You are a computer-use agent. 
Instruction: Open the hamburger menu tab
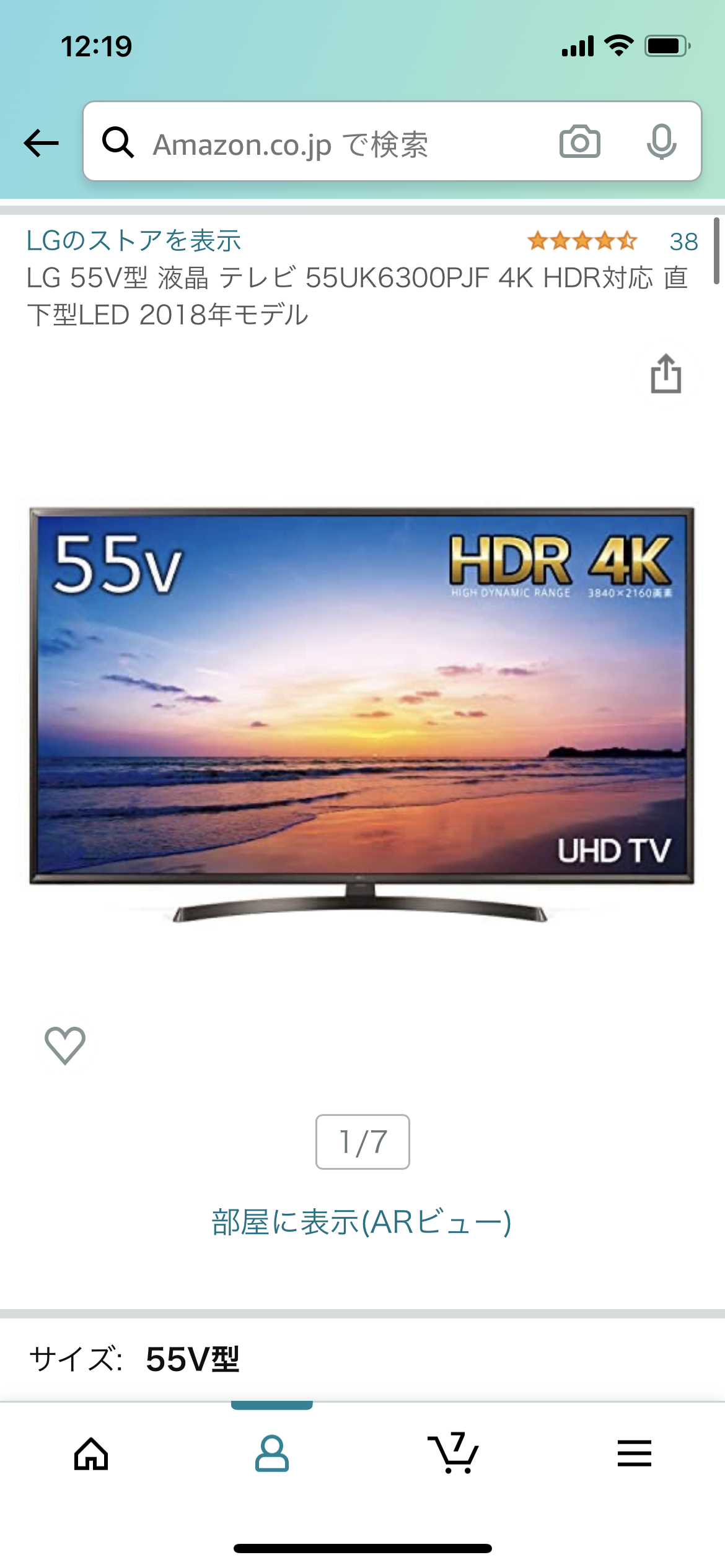pos(634,1453)
